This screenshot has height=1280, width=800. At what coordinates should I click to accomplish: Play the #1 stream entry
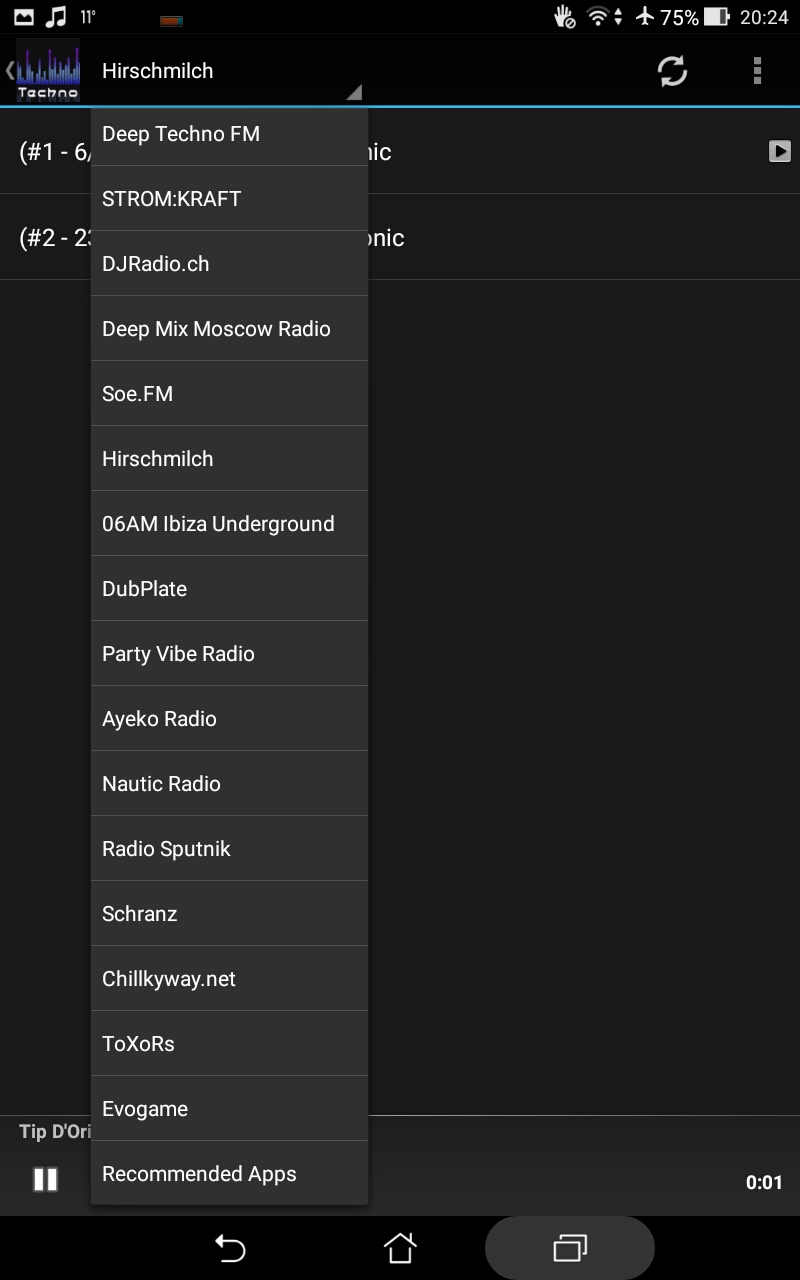click(x=778, y=151)
